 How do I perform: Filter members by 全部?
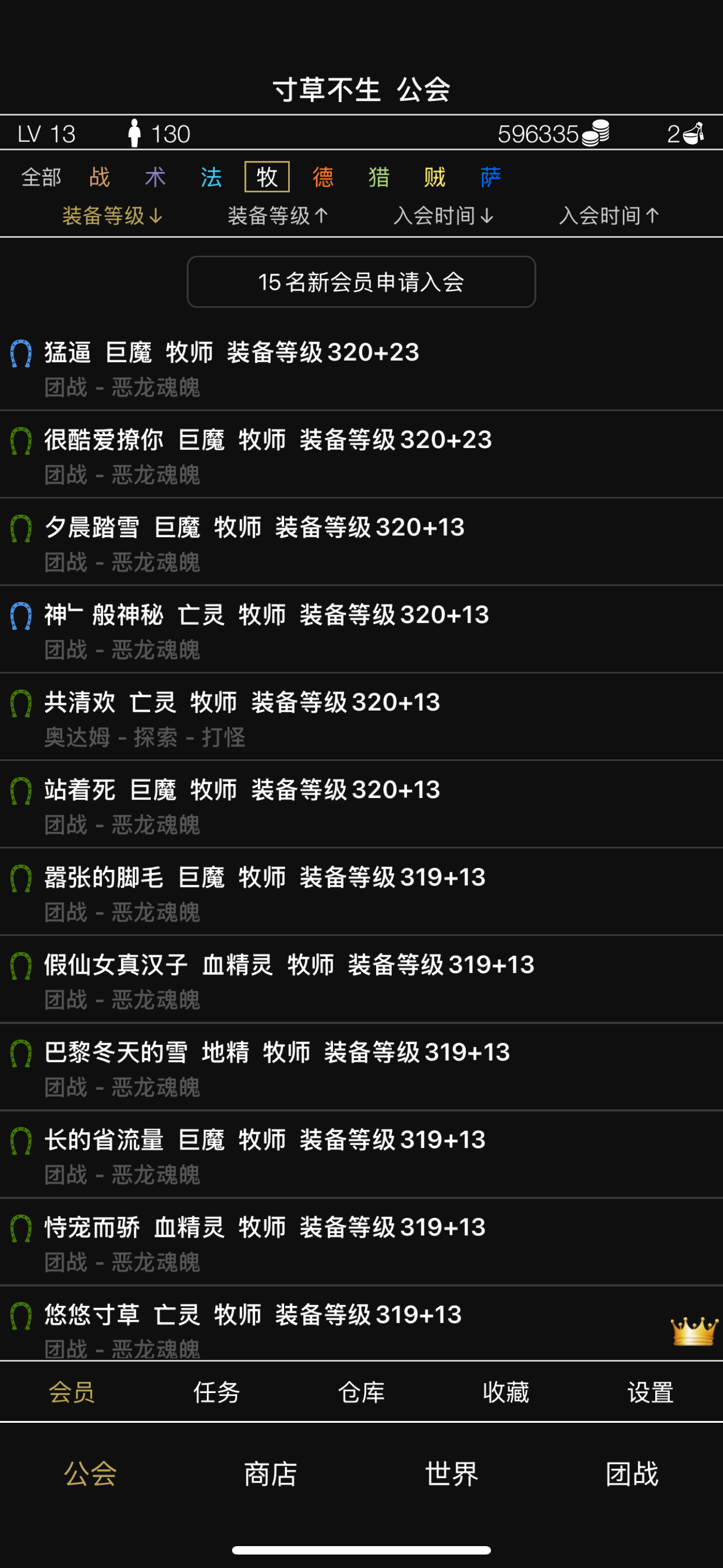[41, 177]
